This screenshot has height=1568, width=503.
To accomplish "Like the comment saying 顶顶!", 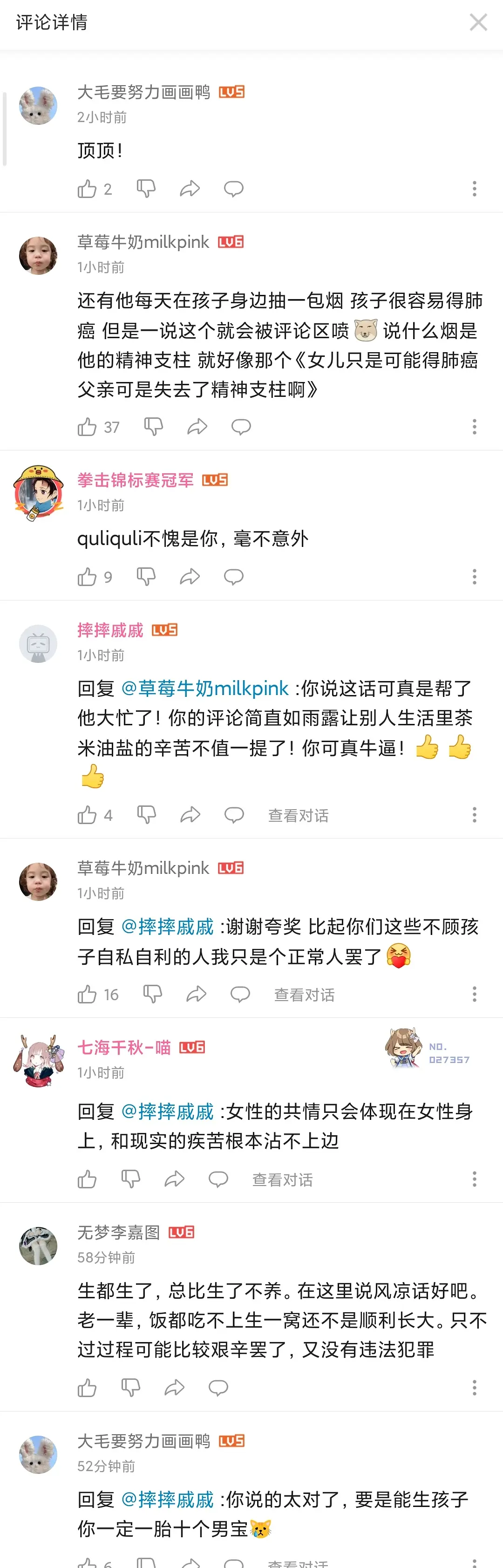I will [x=87, y=189].
